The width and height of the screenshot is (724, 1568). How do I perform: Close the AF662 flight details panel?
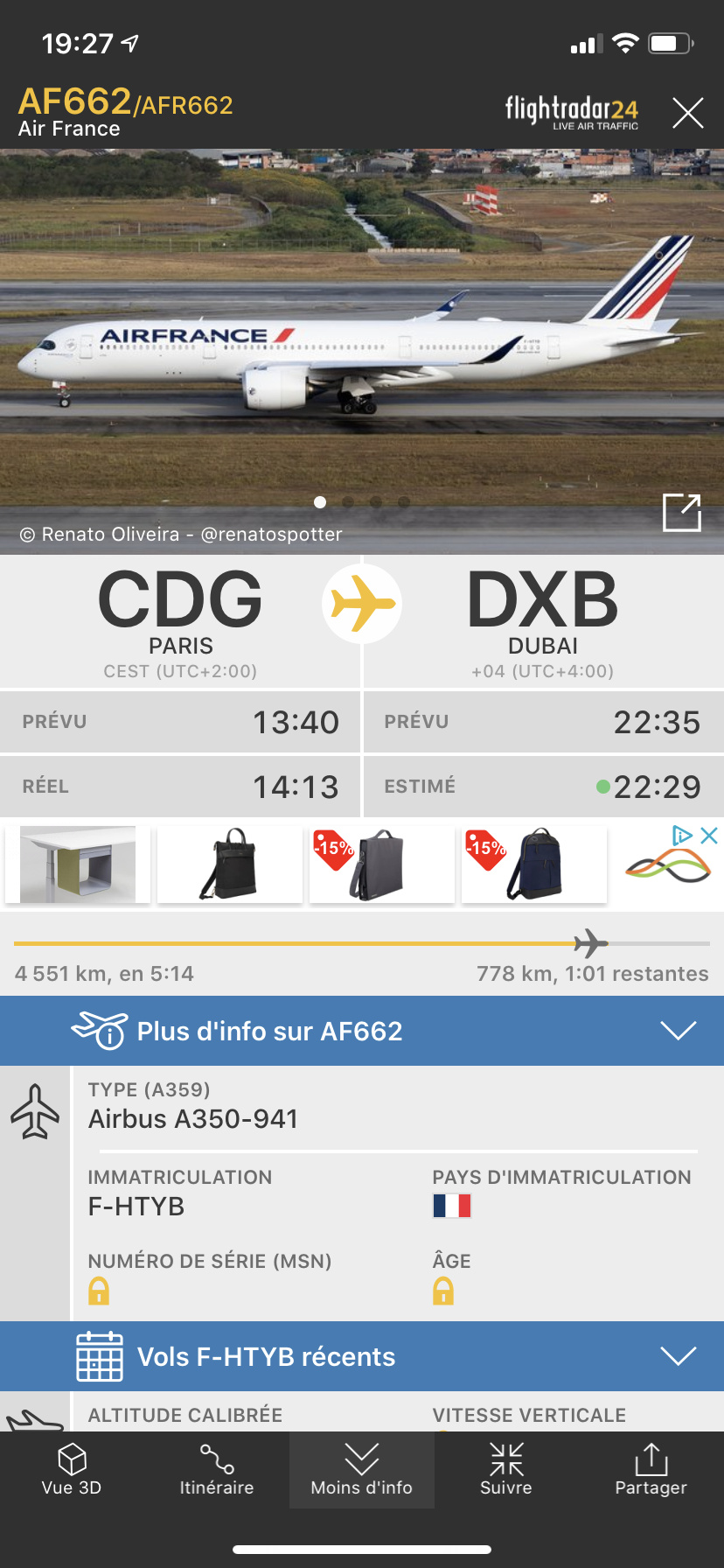[x=687, y=113]
